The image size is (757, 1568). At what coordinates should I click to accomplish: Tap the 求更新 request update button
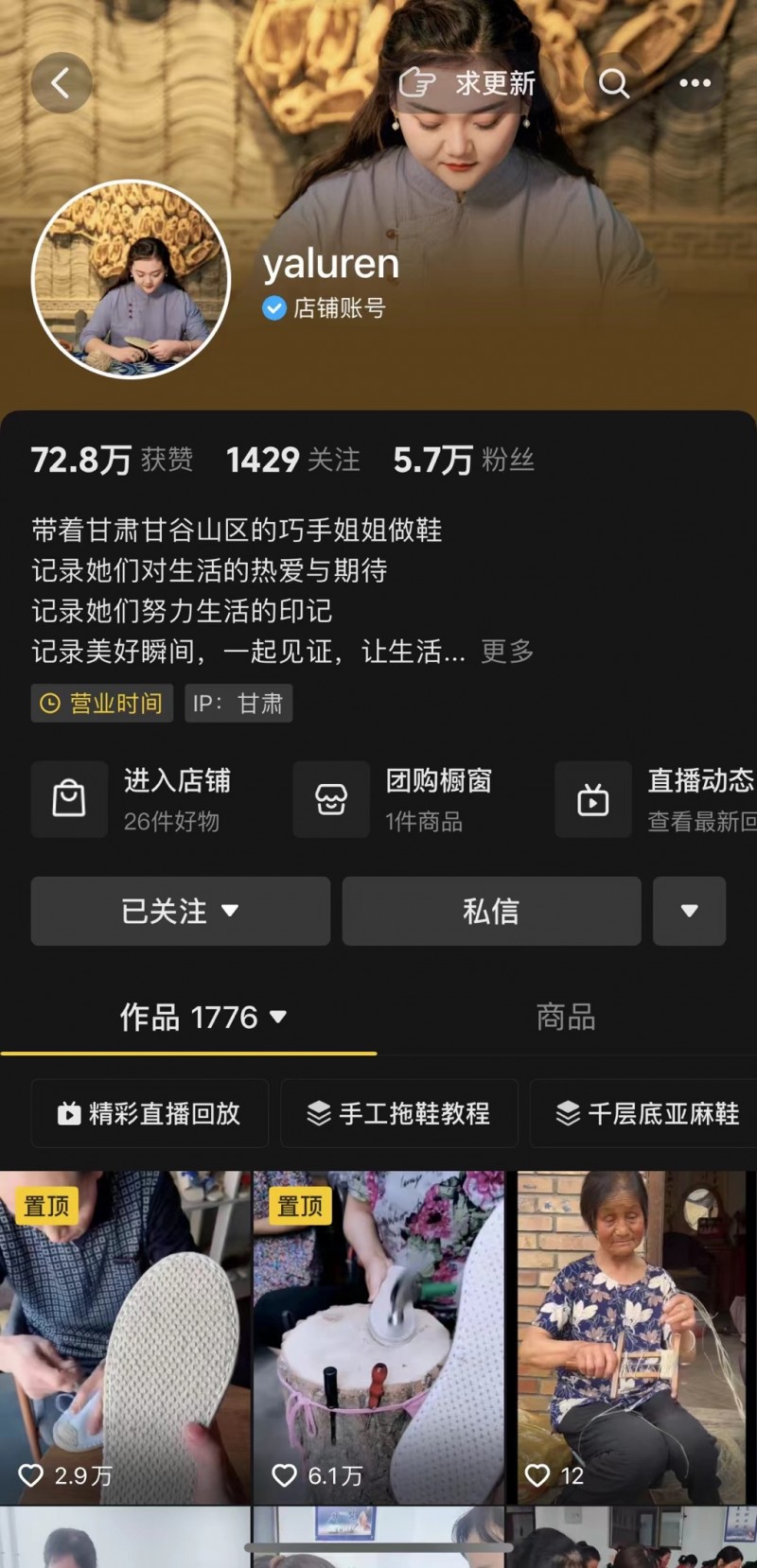[x=467, y=83]
